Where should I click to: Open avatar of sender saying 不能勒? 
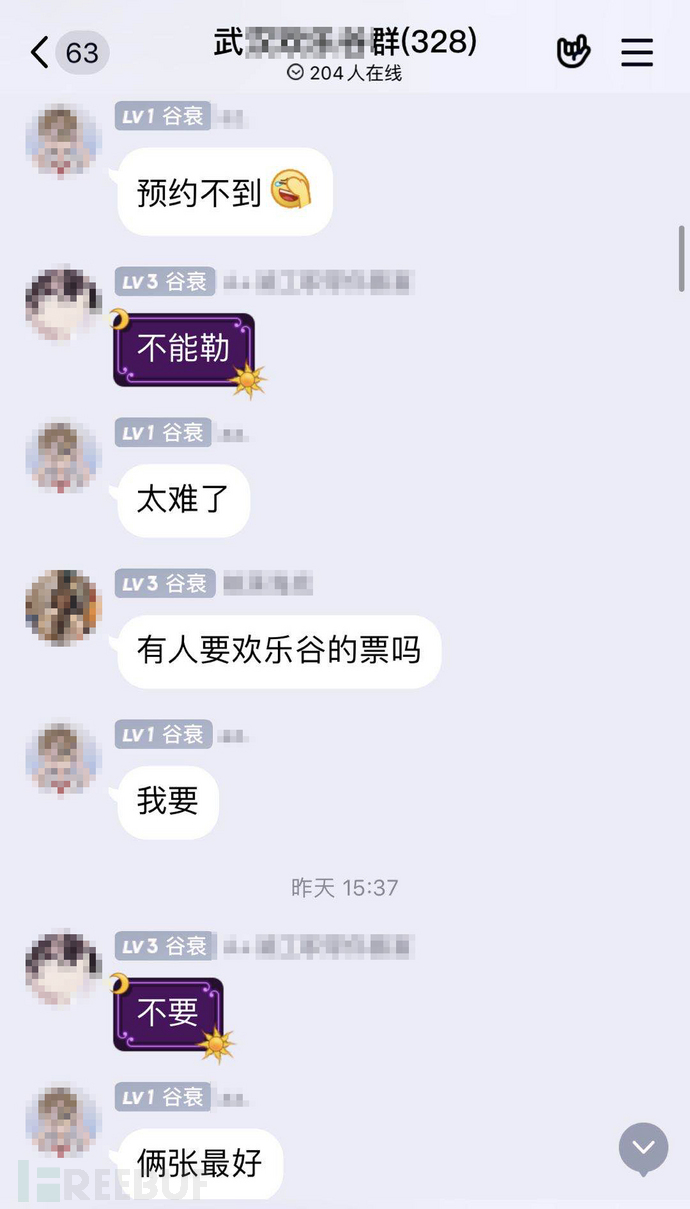point(63,303)
